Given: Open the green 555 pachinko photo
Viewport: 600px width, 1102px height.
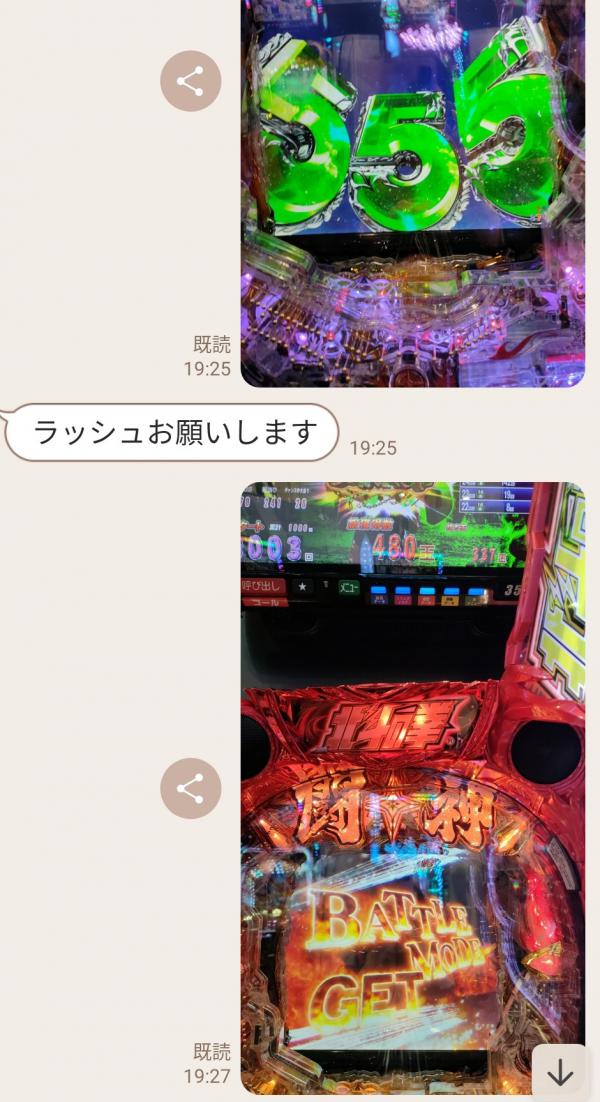Looking at the screenshot, I should (x=412, y=190).
